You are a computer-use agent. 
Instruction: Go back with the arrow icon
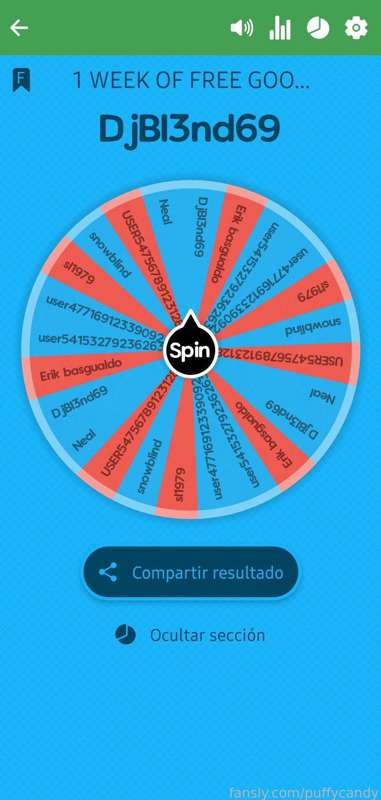click(19, 28)
